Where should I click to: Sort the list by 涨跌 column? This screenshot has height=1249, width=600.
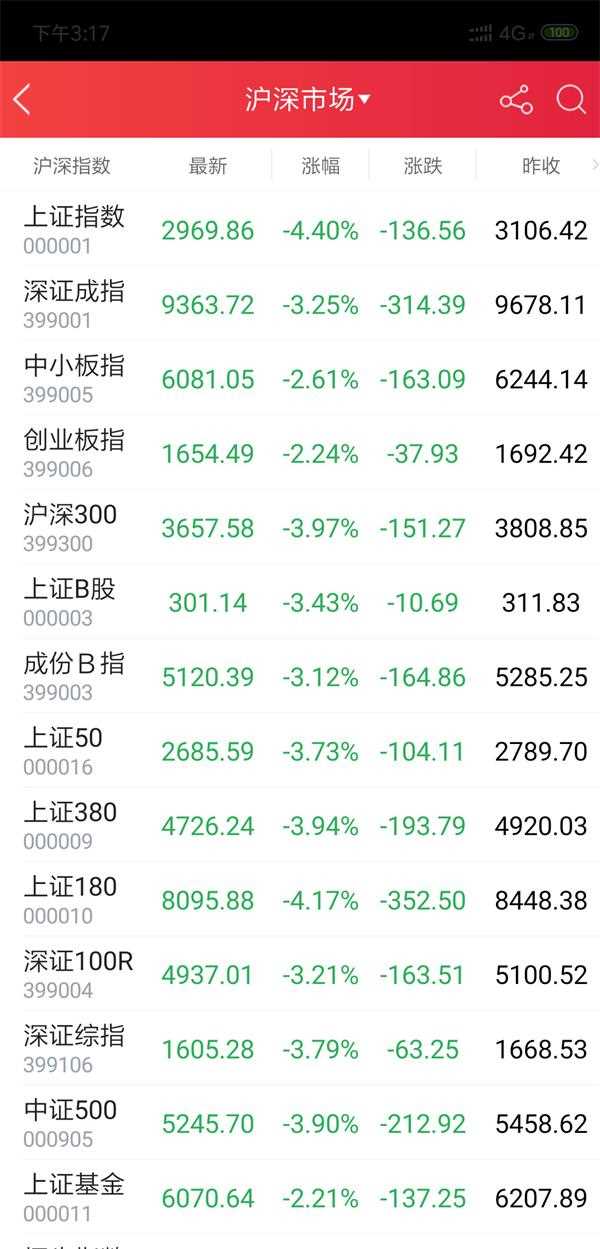pyautogui.click(x=423, y=166)
